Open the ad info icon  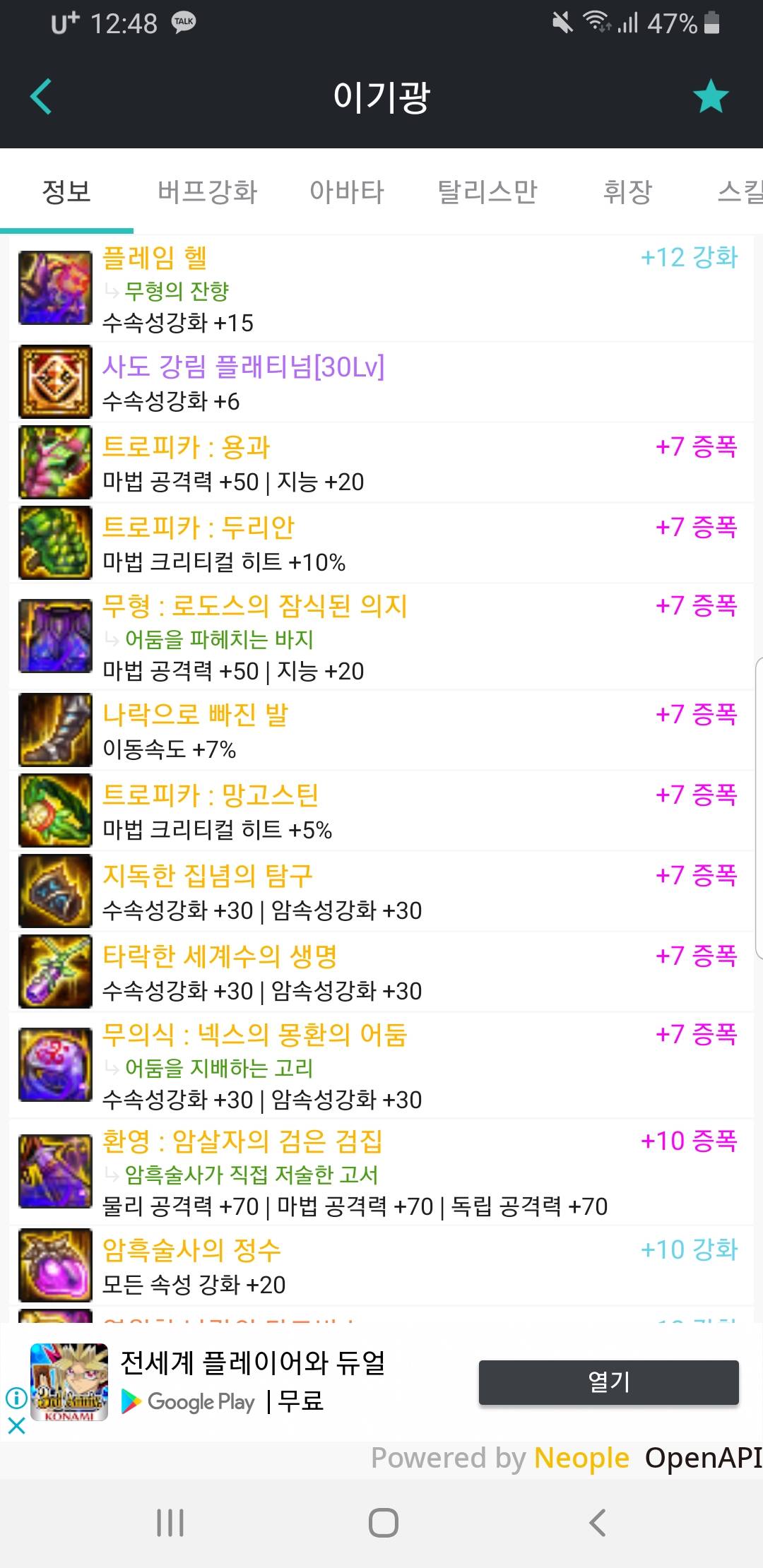click(x=16, y=1397)
